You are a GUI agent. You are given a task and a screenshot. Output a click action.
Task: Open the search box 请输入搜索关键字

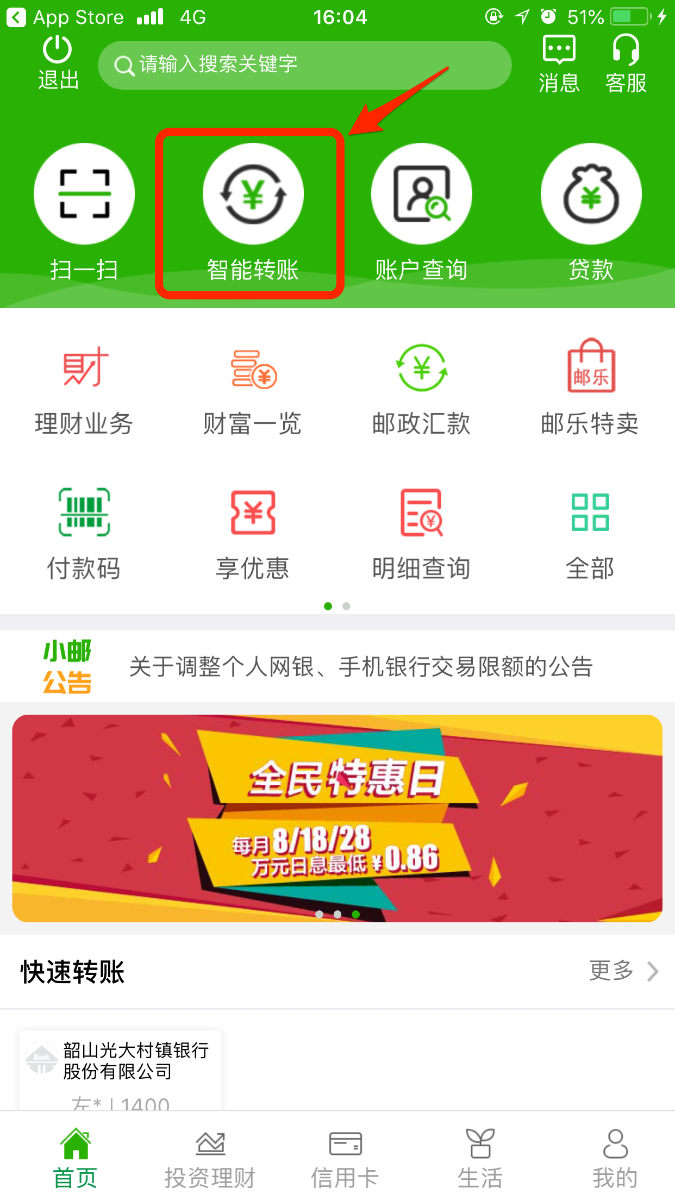(304, 66)
